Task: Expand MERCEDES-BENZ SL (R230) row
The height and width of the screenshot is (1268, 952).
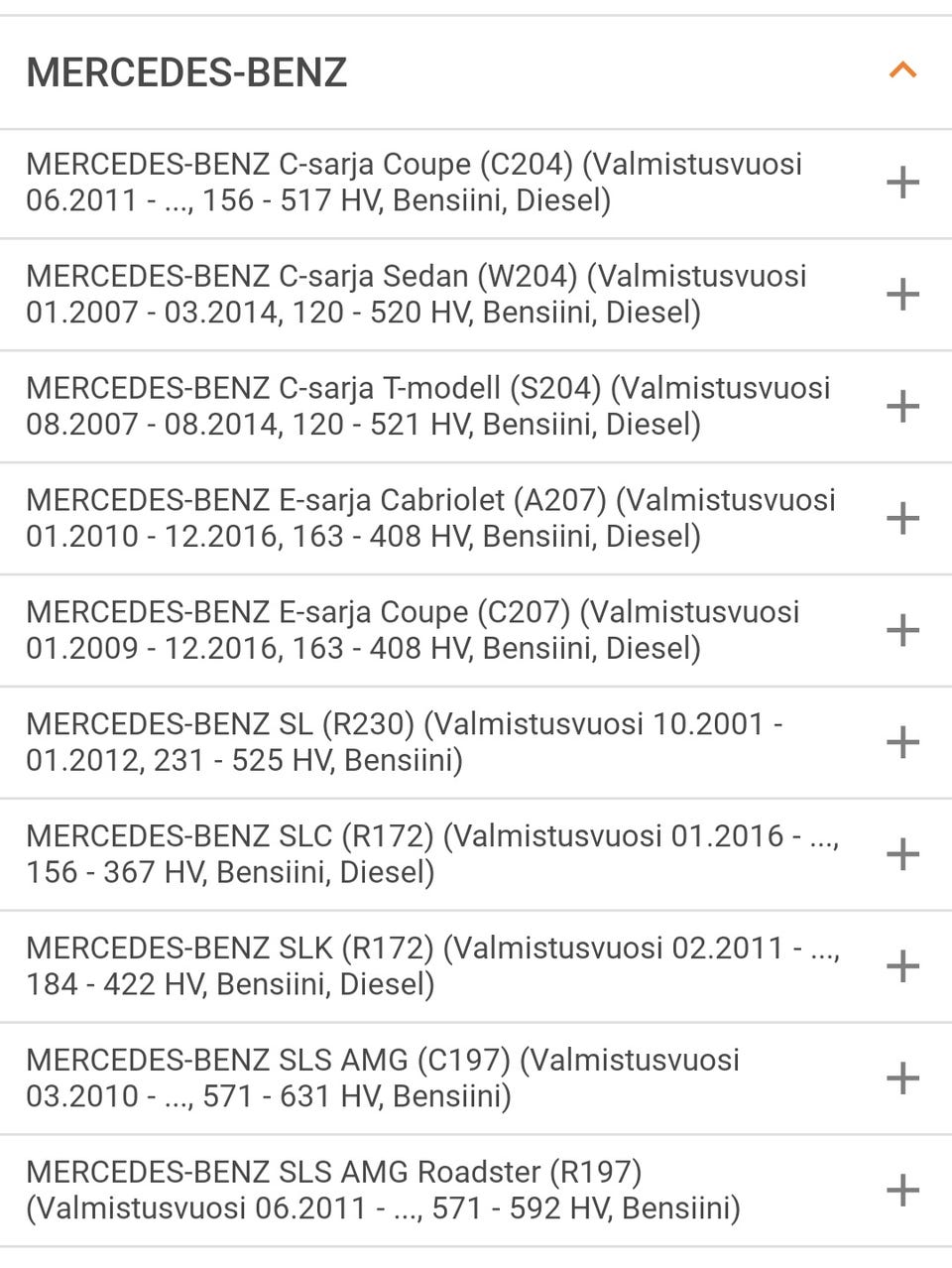Action: [902, 742]
